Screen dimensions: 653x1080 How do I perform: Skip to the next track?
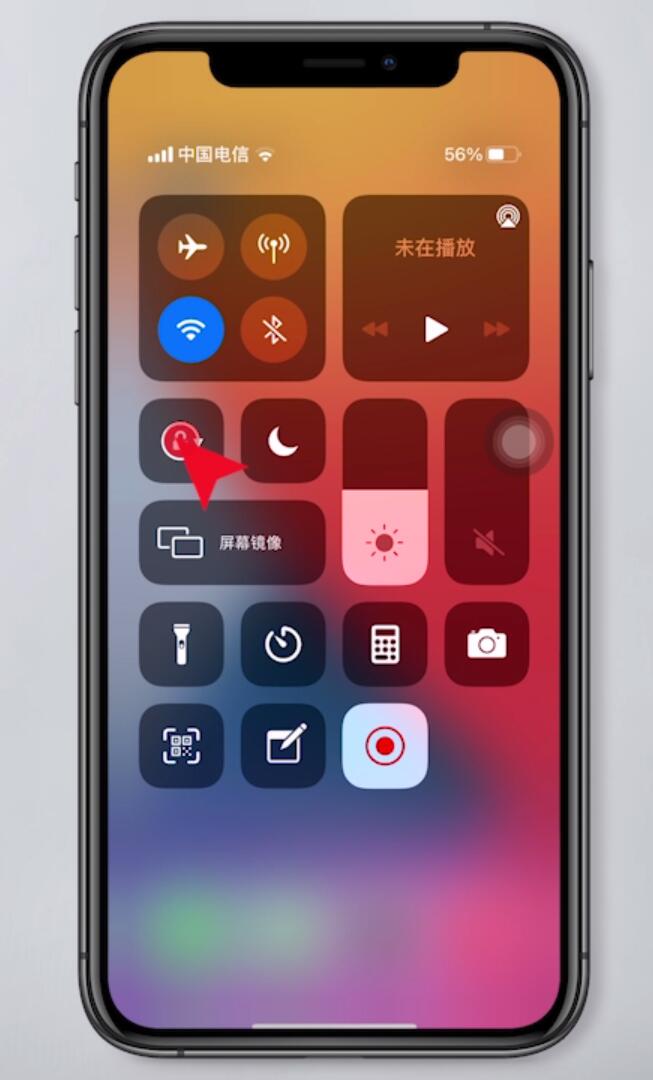click(x=496, y=329)
